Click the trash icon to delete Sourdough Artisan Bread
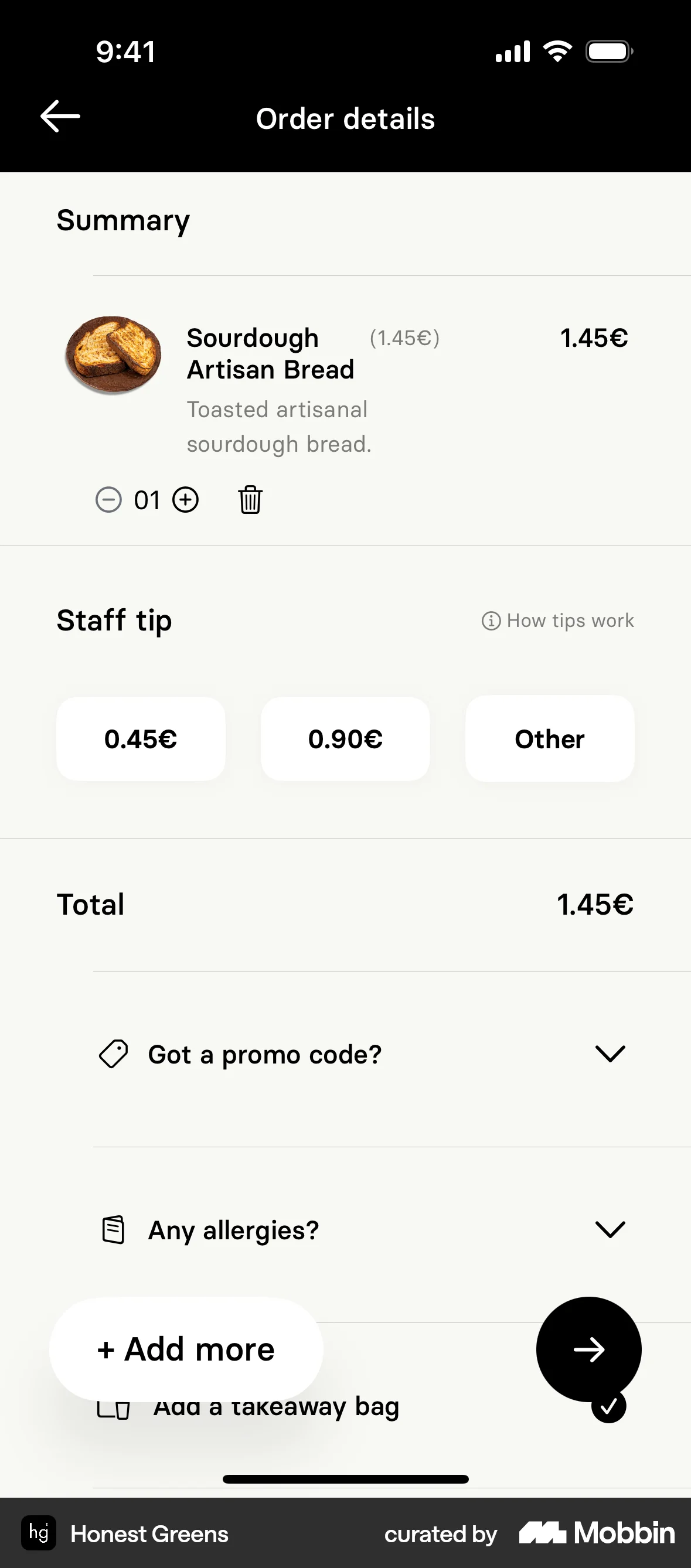Screen dimensions: 691x1568 tap(250, 500)
